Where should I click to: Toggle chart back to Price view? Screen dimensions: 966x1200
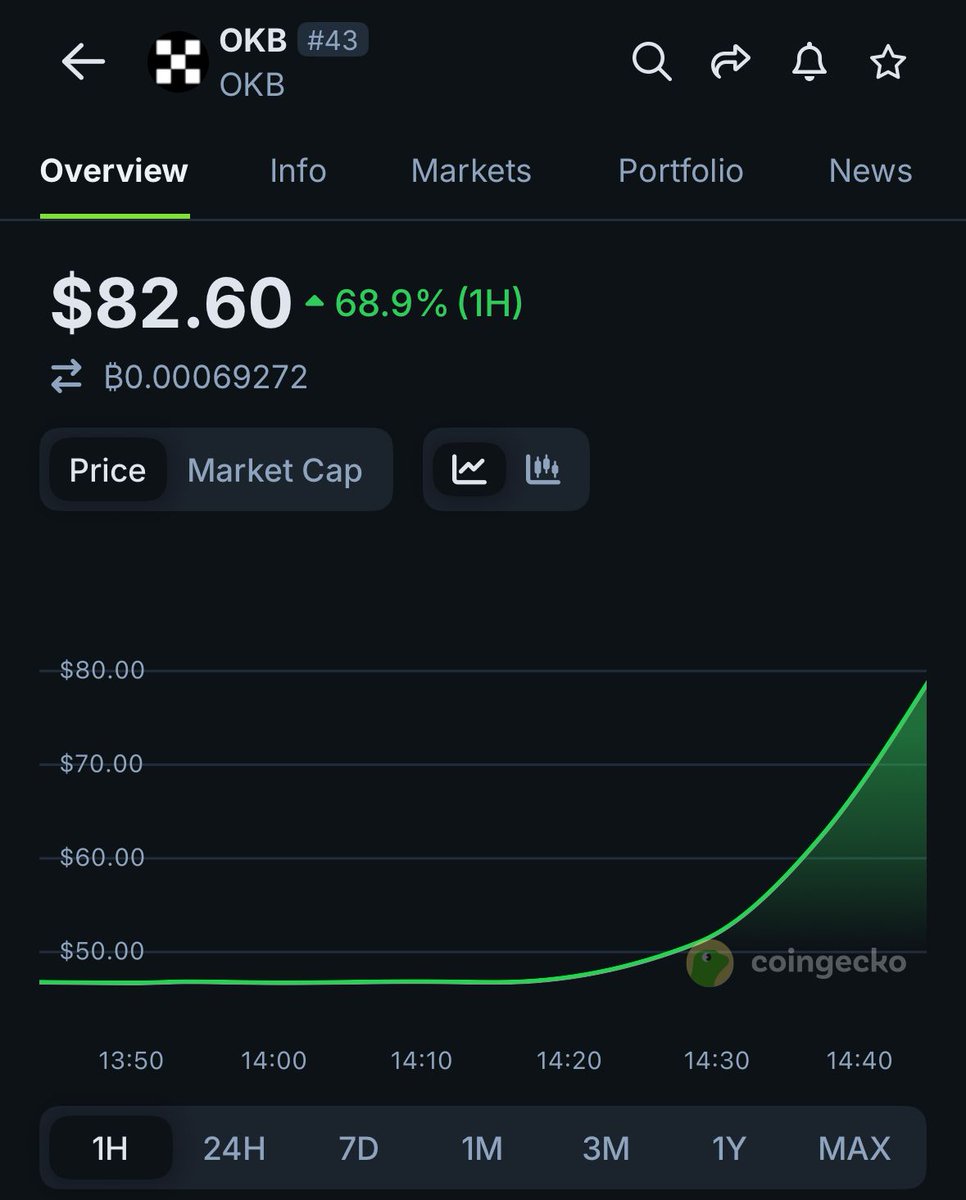[x=108, y=469]
